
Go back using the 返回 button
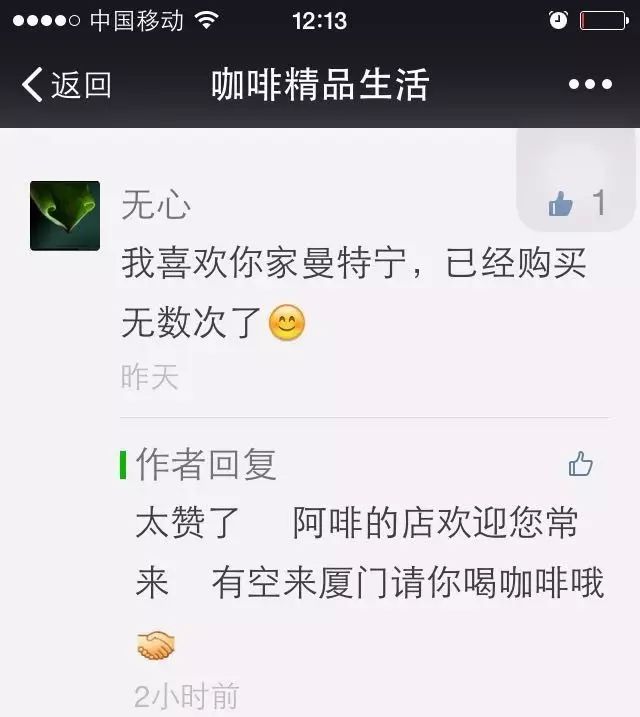point(66,85)
